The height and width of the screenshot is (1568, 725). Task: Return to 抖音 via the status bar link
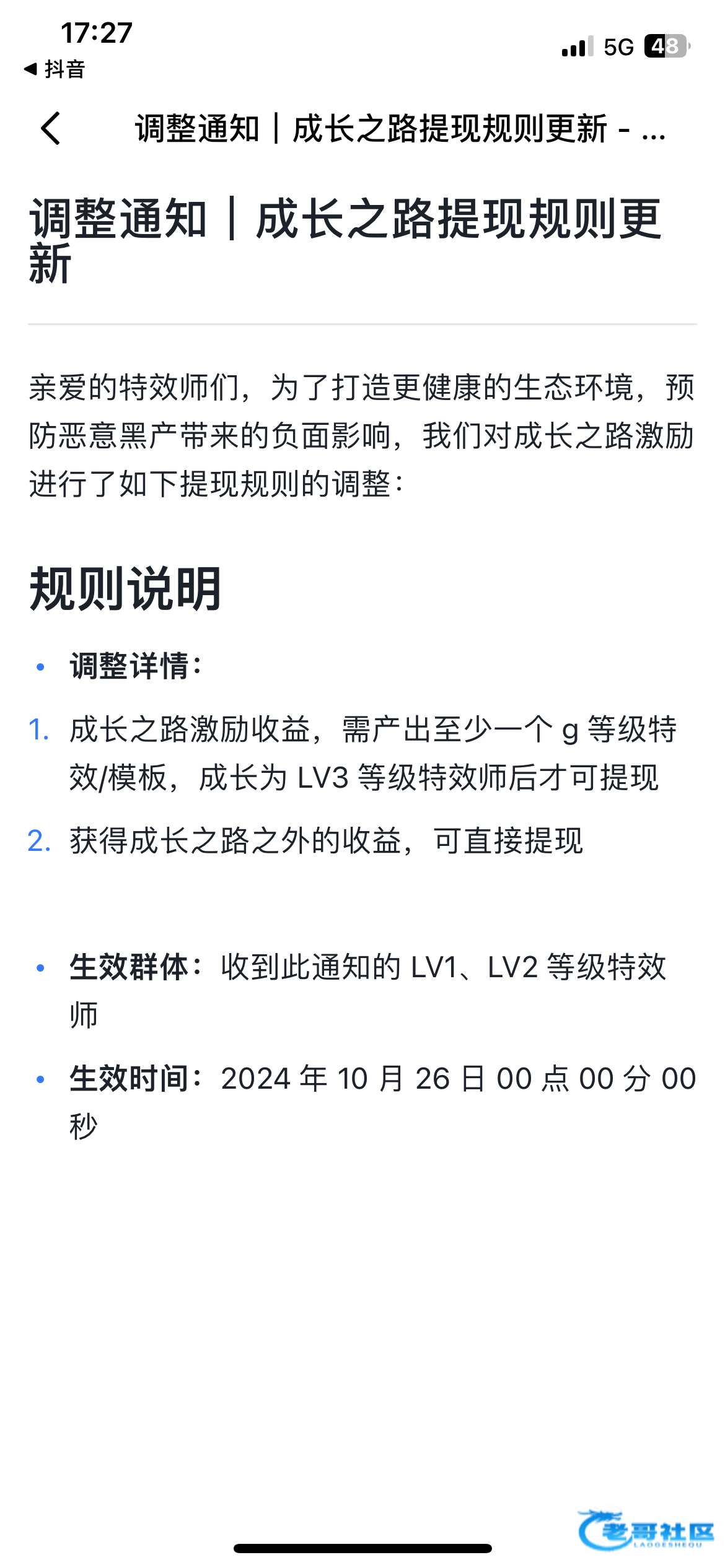(x=55, y=69)
